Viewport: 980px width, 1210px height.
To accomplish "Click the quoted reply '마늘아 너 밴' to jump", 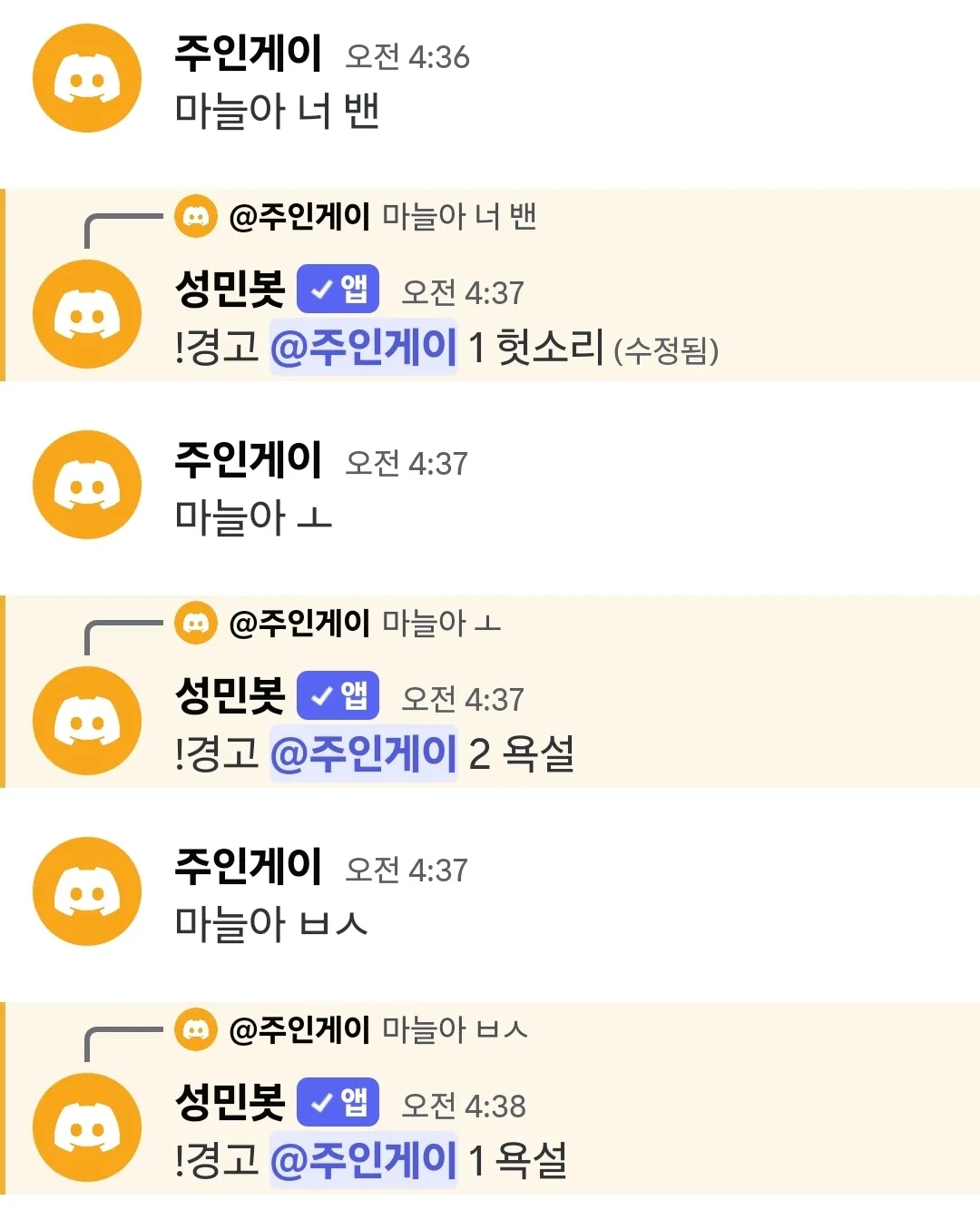I will coord(463,218).
